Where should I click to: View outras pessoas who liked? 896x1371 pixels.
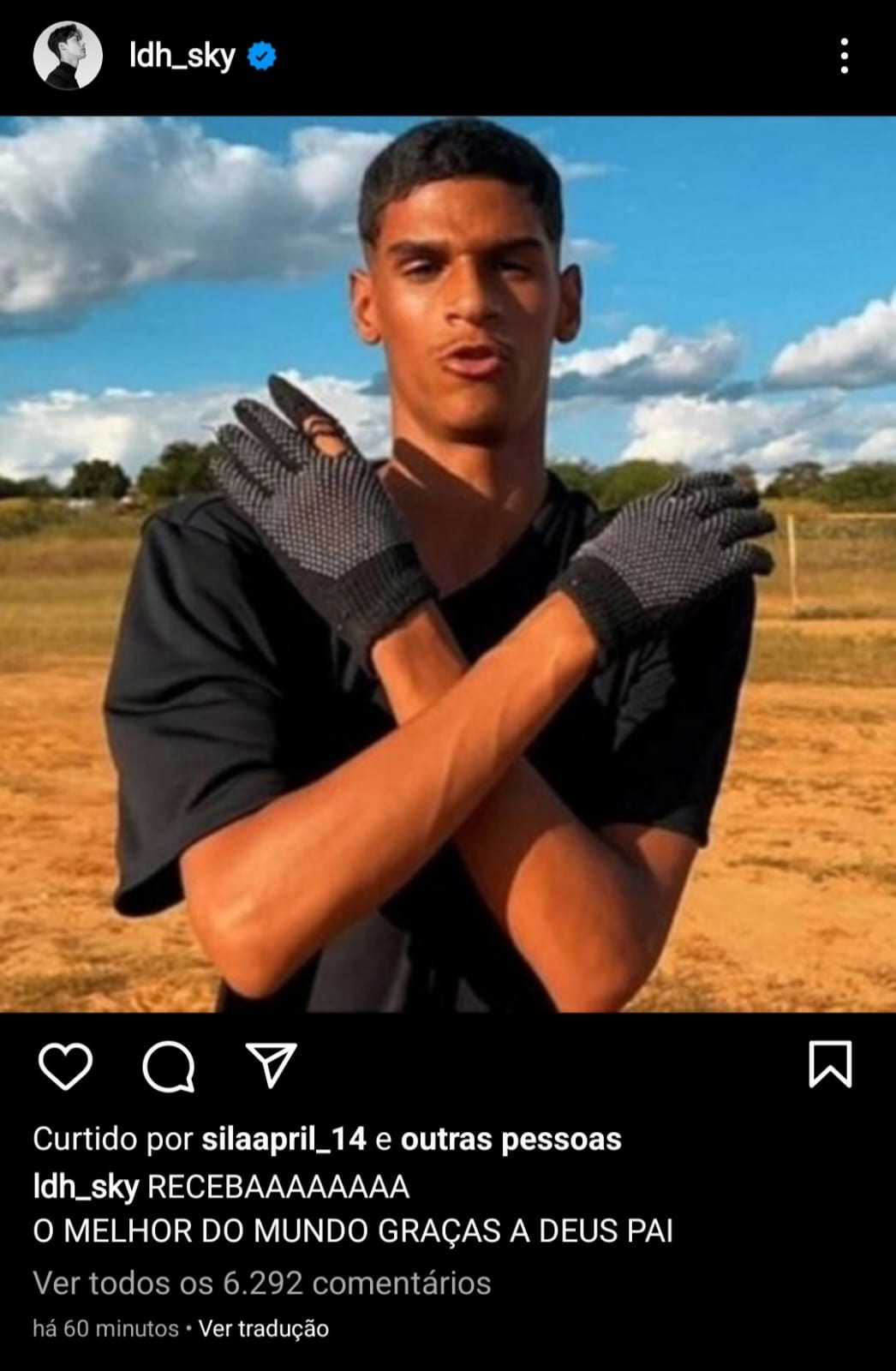(x=511, y=1139)
